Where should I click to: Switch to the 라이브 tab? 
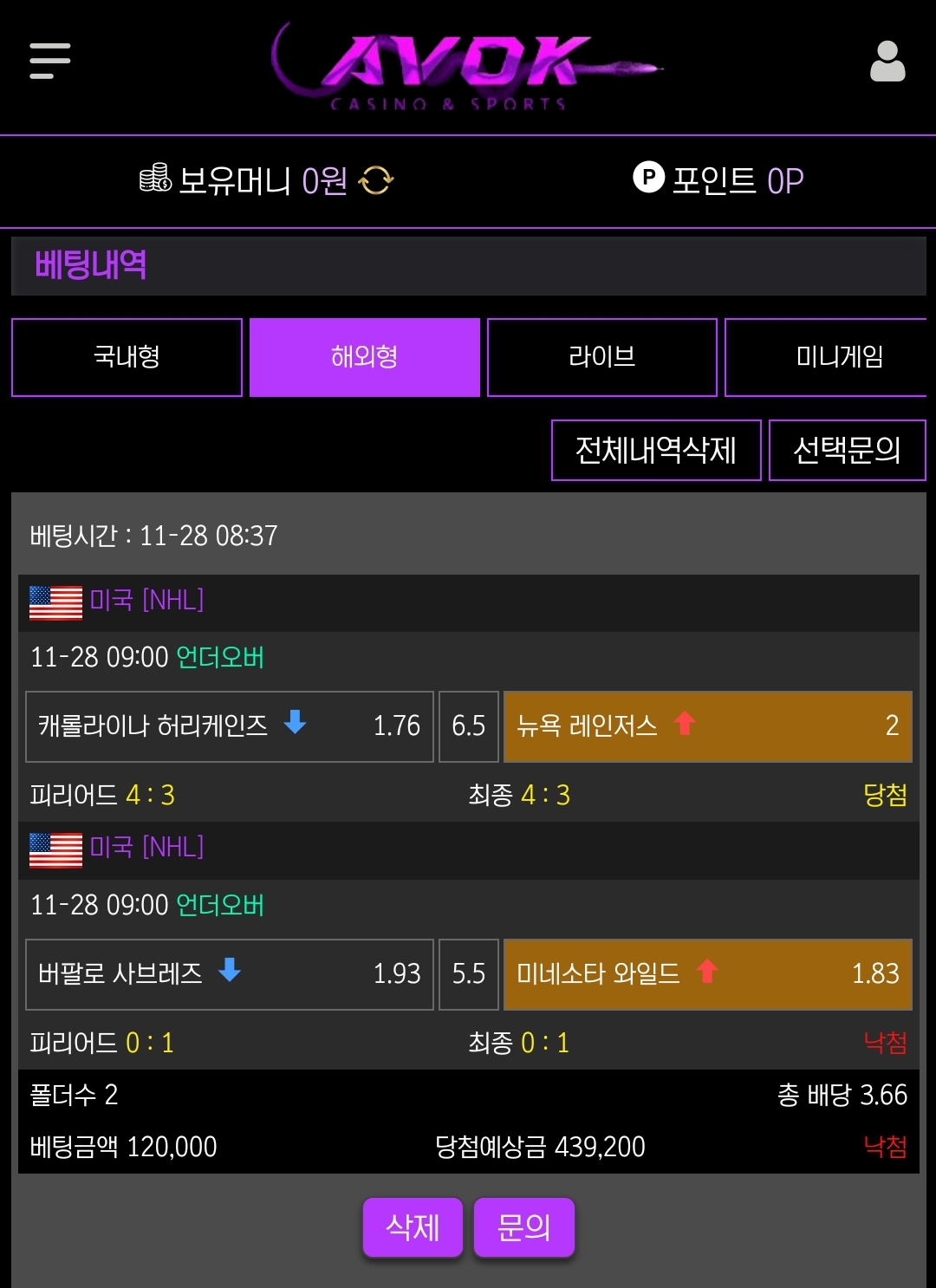(x=602, y=357)
